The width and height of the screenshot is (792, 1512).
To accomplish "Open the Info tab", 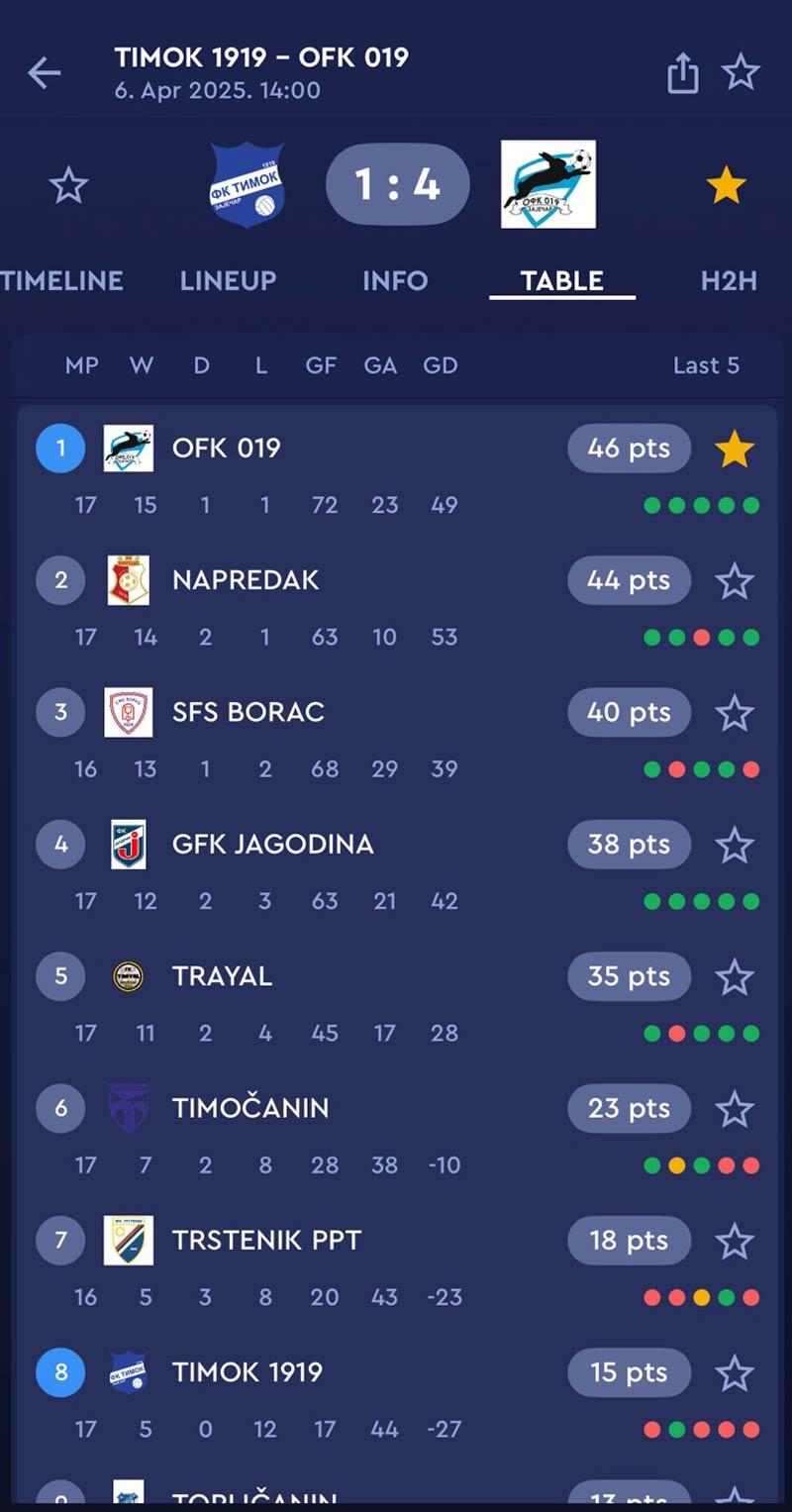I will pyautogui.click(x=395, y=281).
